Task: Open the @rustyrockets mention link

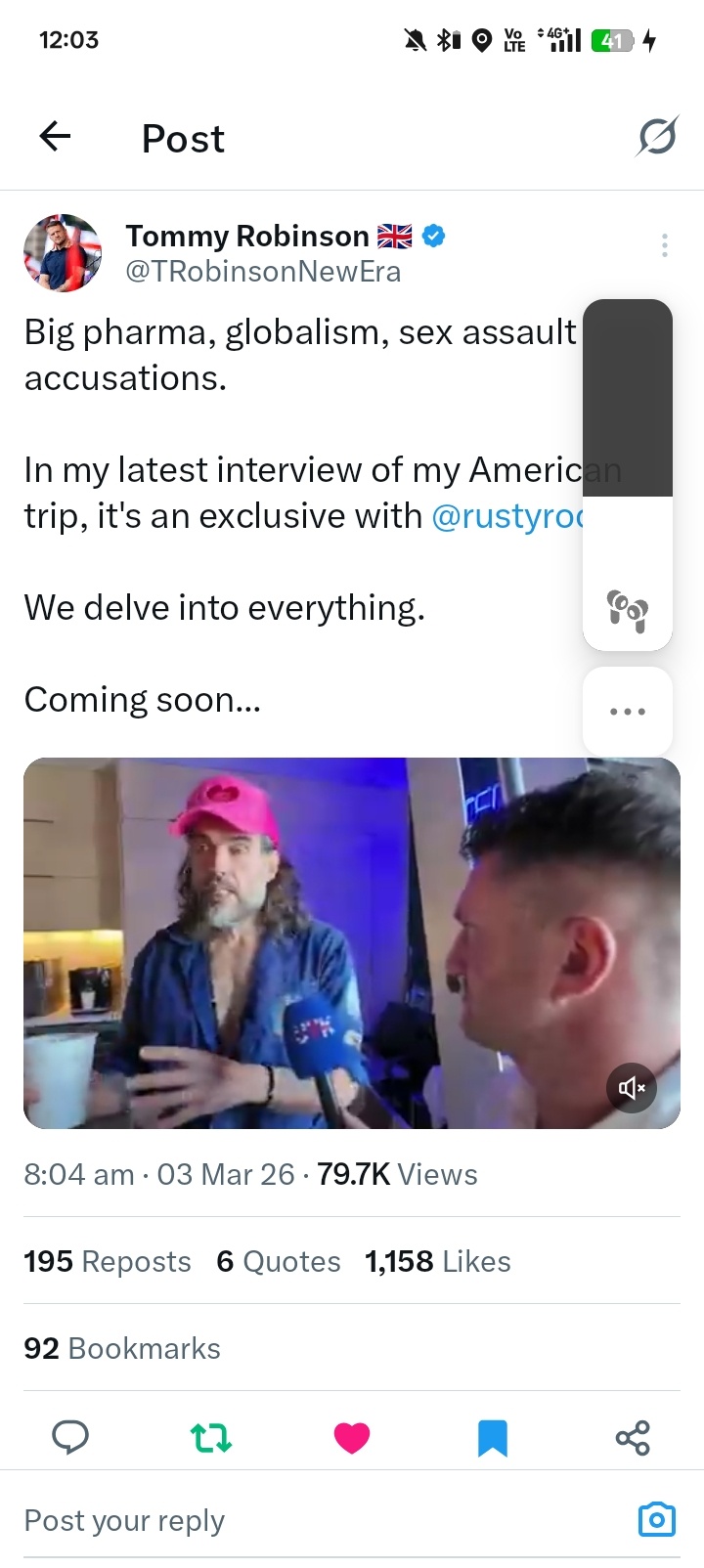Action: tap(507, 516)
